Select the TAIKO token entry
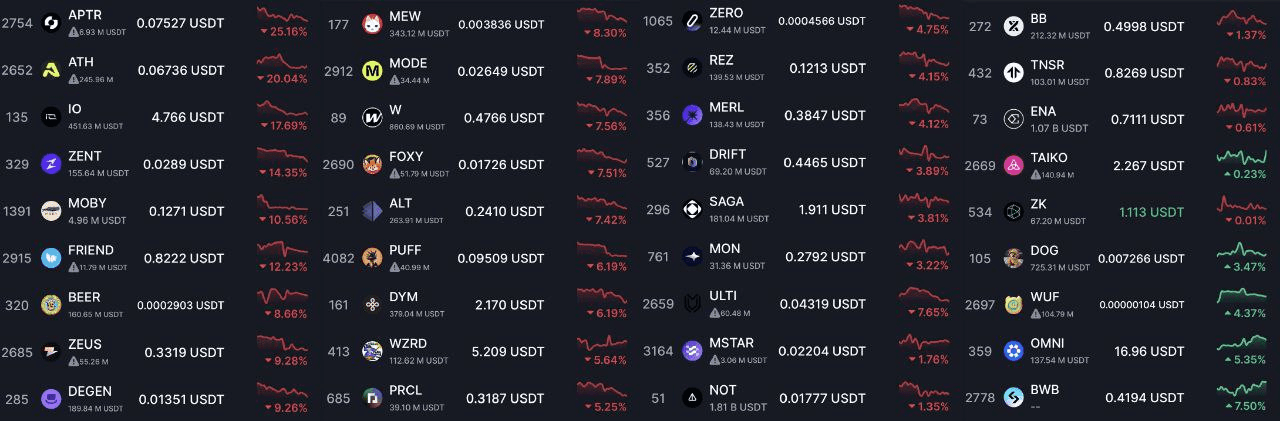Image resolution: width=1280 pixels, height=421 pixels. [x=1049, y=158]
